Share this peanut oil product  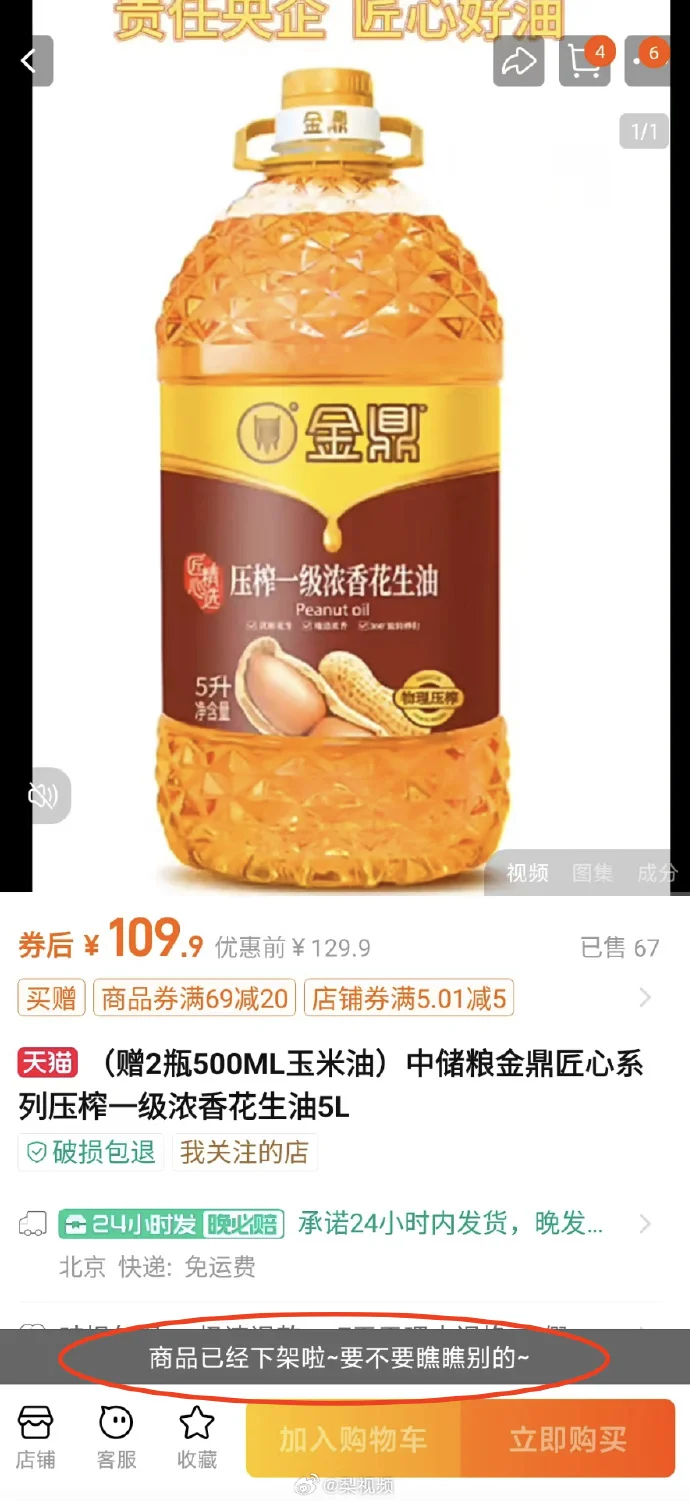(x=518, y=62)
